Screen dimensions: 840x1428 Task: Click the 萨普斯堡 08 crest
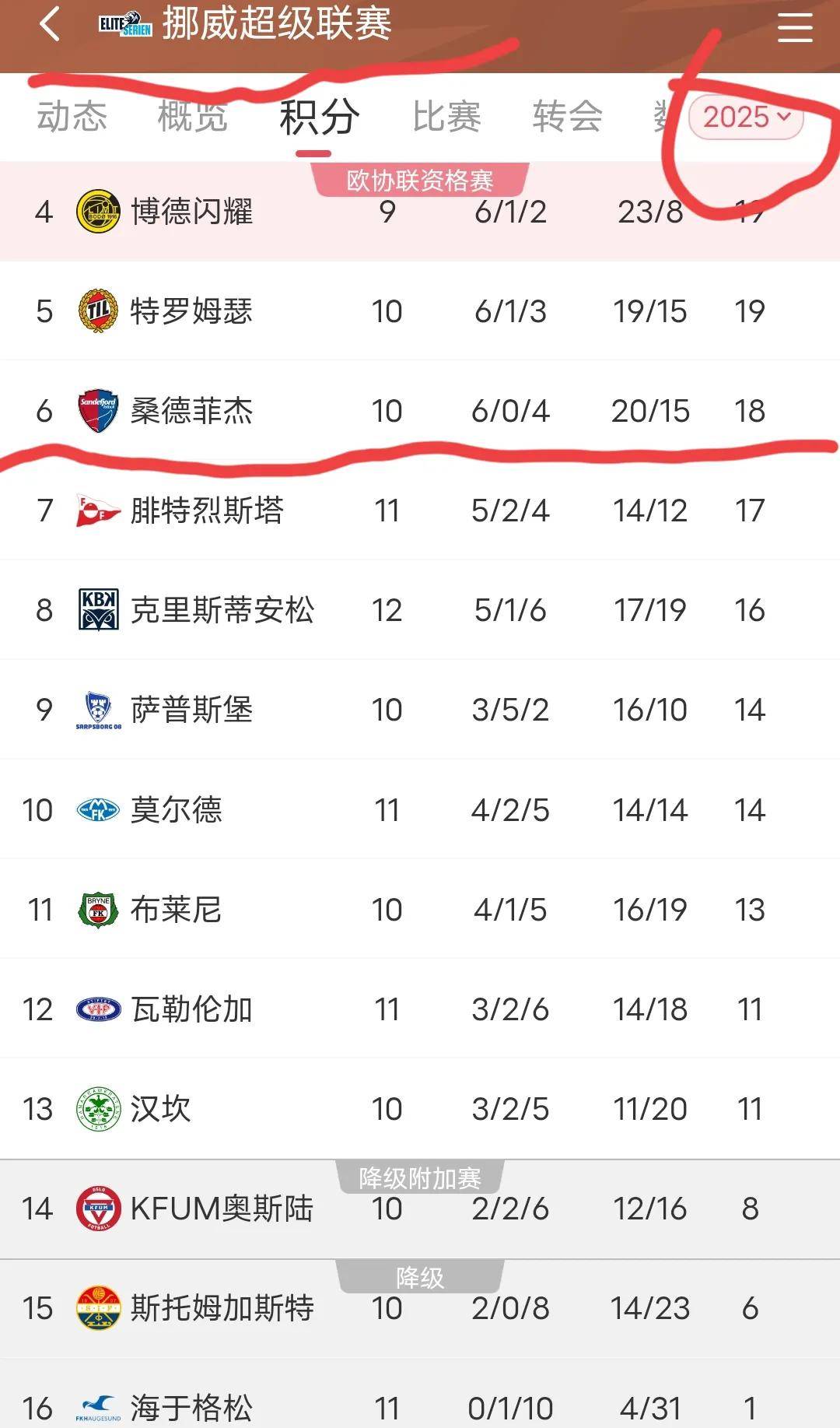(x=97, y=710)
